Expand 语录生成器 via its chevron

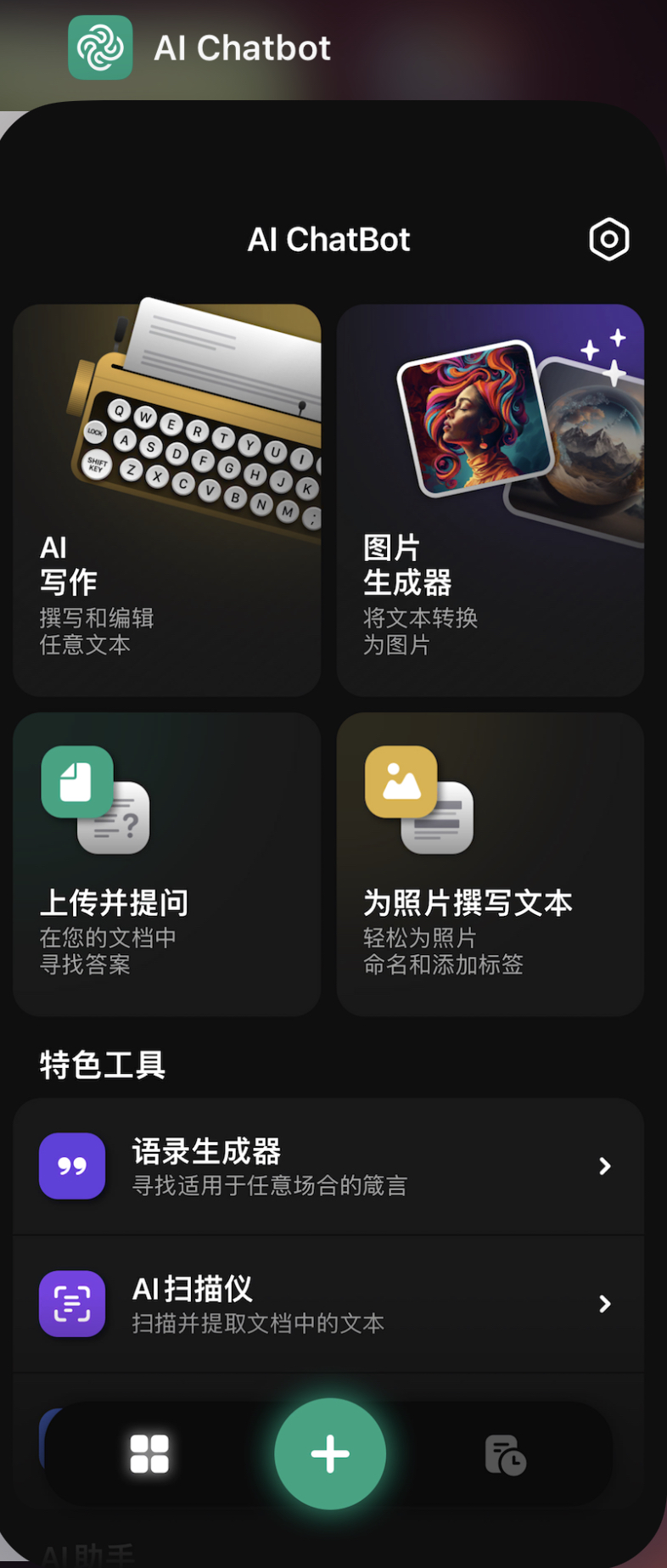click(605, 1166)
